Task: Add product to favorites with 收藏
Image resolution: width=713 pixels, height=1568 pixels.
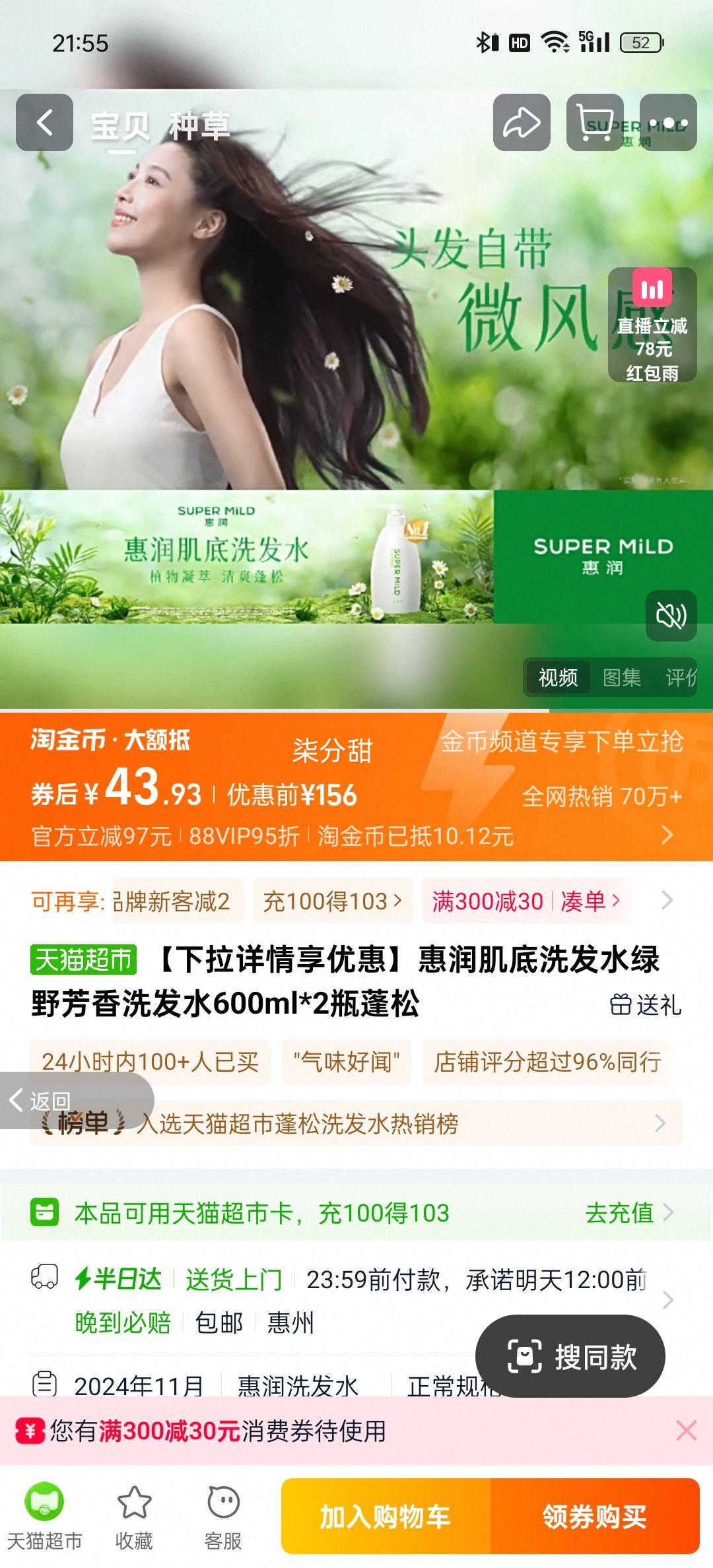Action: click(x=134, y=1515)
